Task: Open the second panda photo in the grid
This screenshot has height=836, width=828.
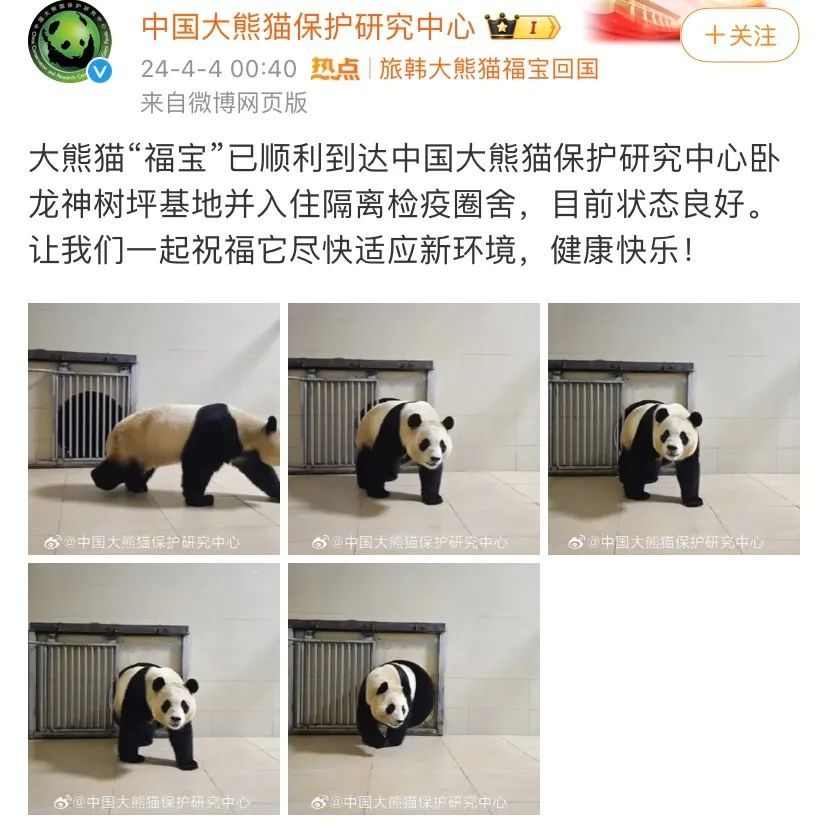Action: [414, 429]
